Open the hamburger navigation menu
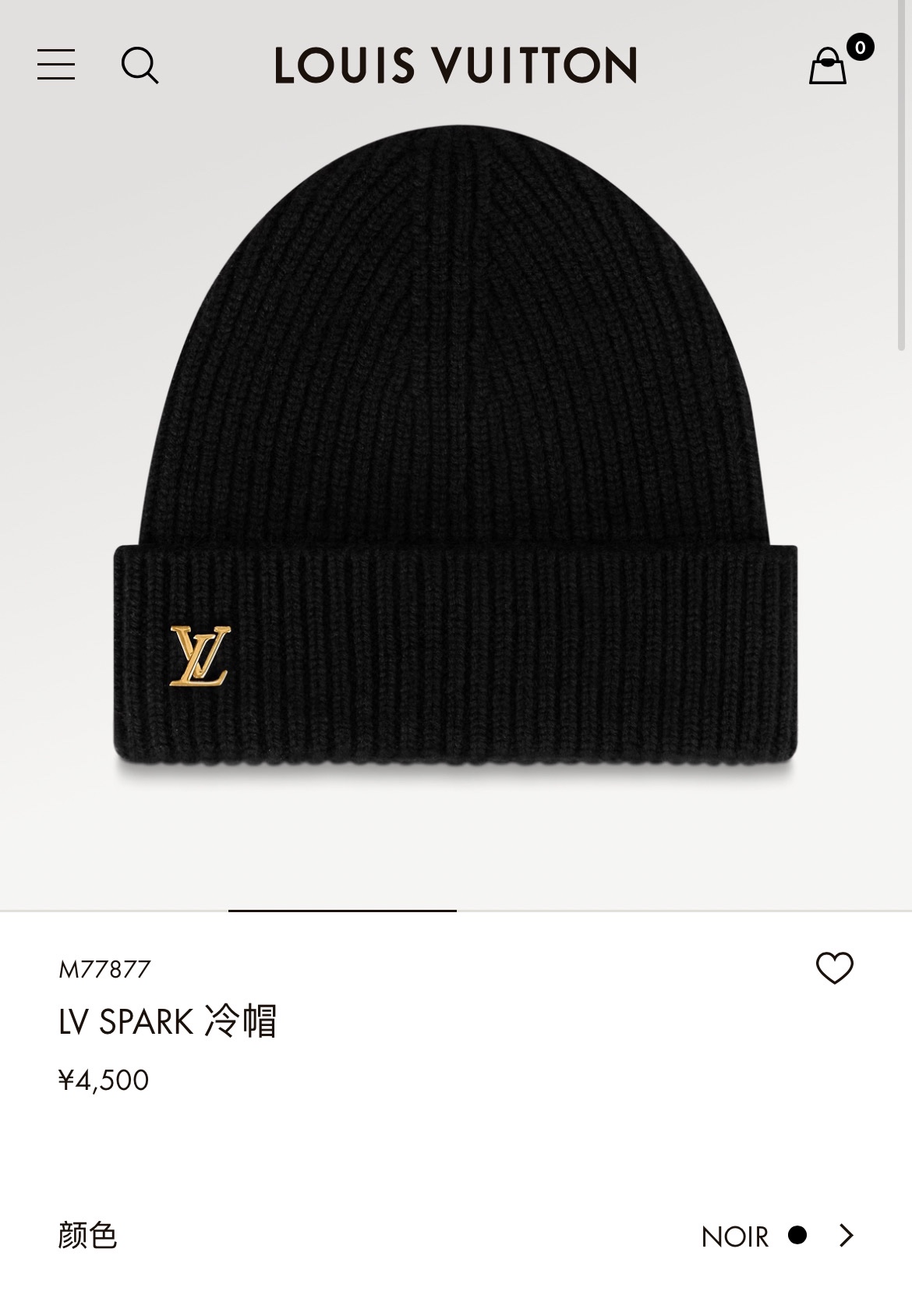 coord(56,64)
